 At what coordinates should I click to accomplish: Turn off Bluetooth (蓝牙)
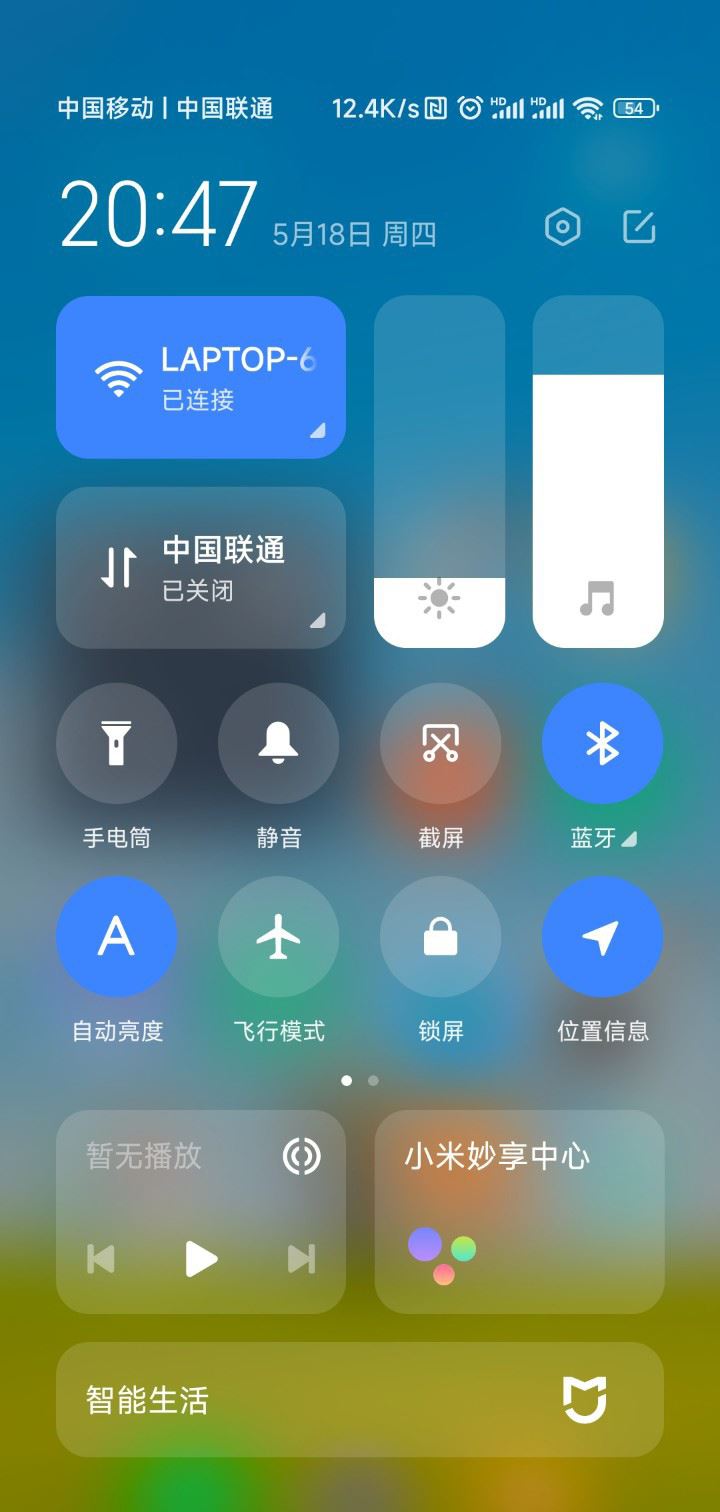pyautogui.click(x=602, y=743)
